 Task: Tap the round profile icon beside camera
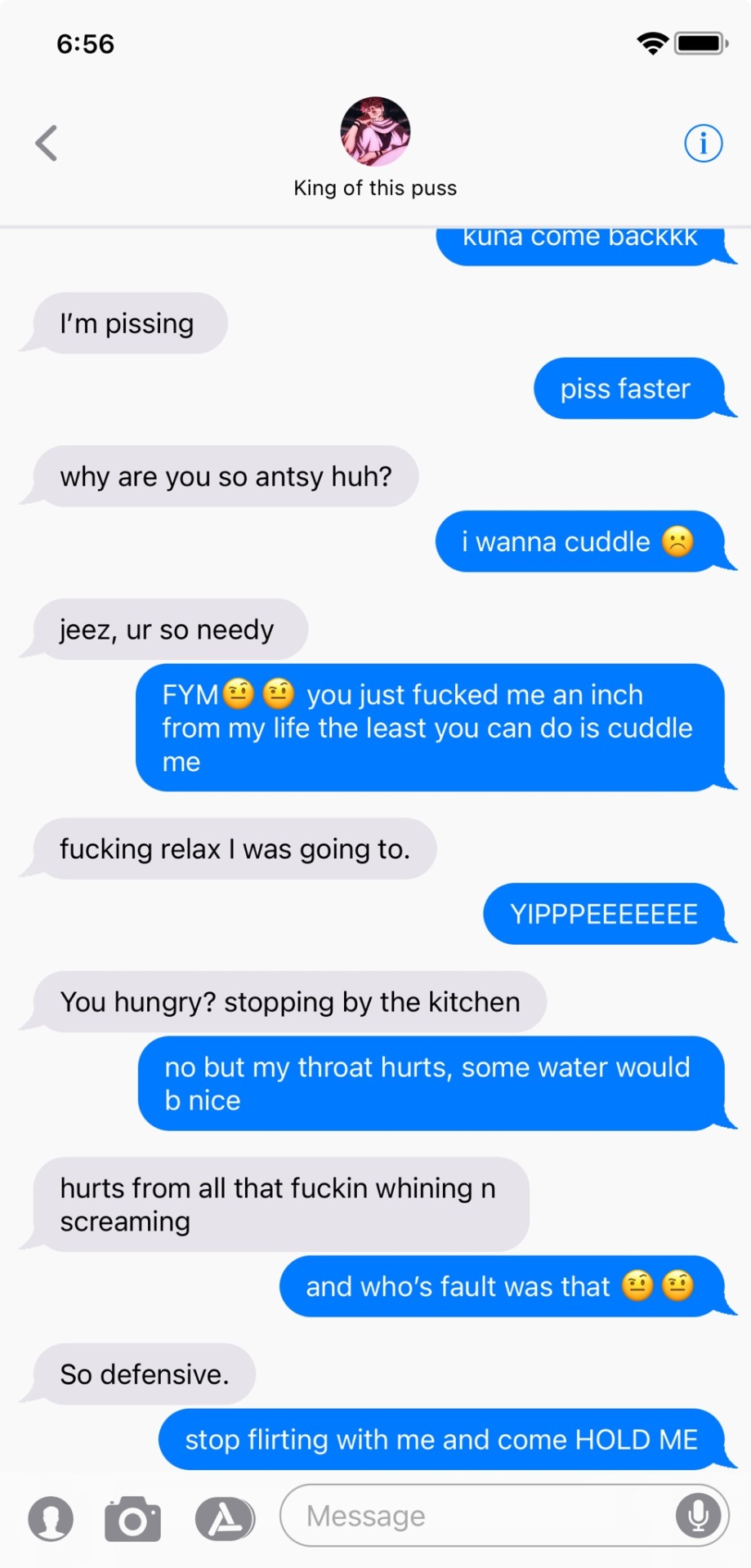pyautogui.click(x=51, y=1518)
